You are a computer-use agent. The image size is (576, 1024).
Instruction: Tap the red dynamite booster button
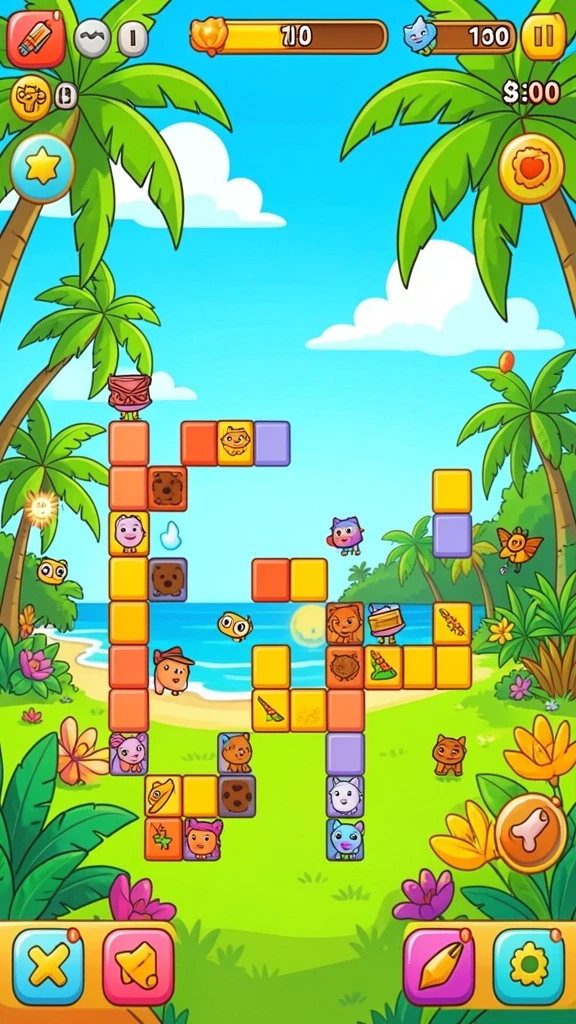pyautogui.click(x=36, y=39)
